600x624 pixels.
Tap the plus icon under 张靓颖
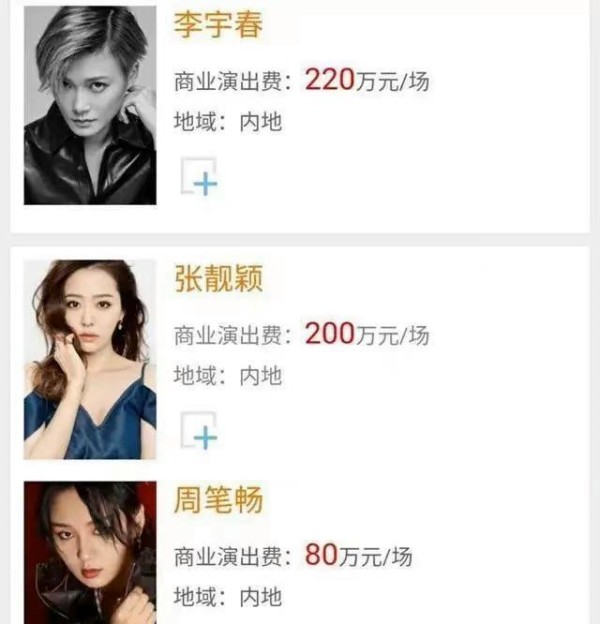(201, 433)
